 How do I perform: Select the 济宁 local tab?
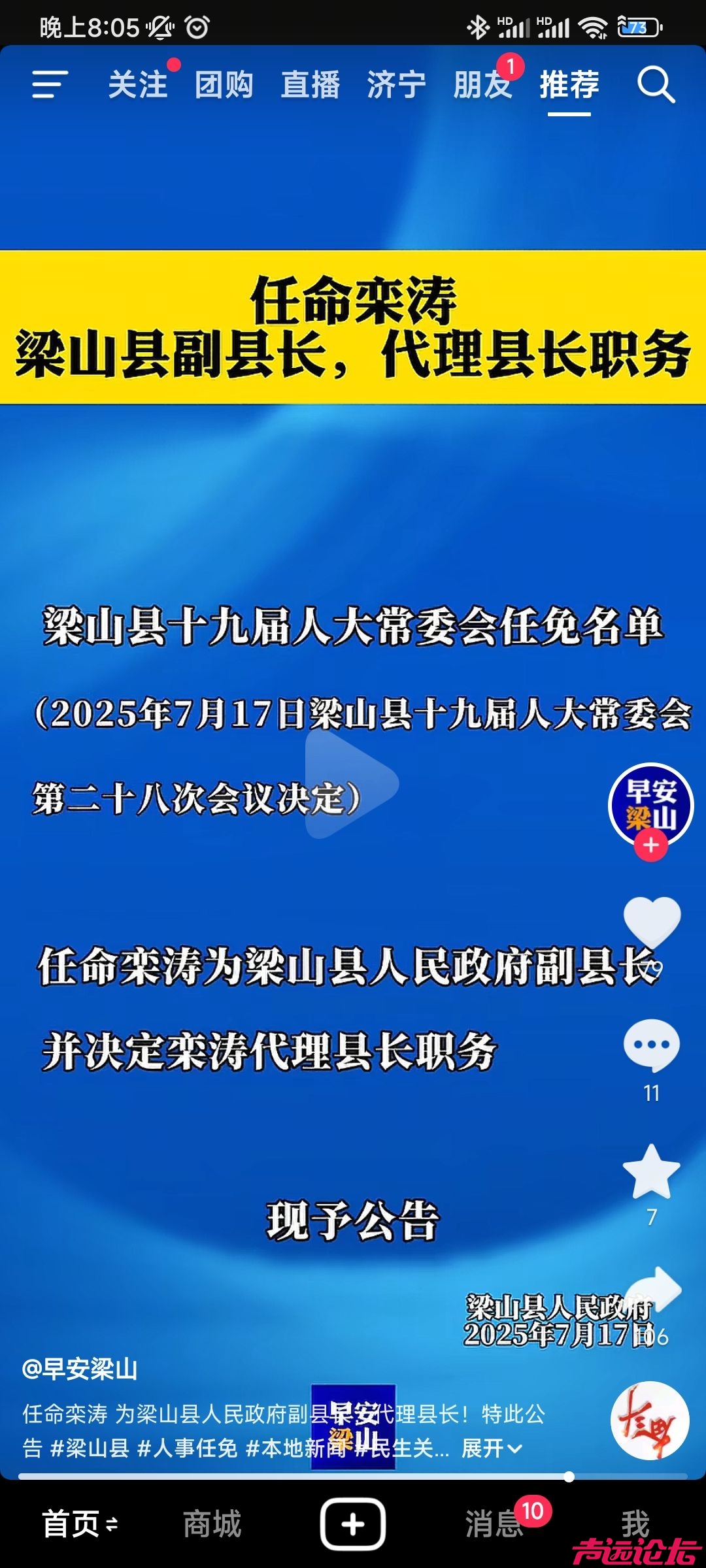[396, 85]
